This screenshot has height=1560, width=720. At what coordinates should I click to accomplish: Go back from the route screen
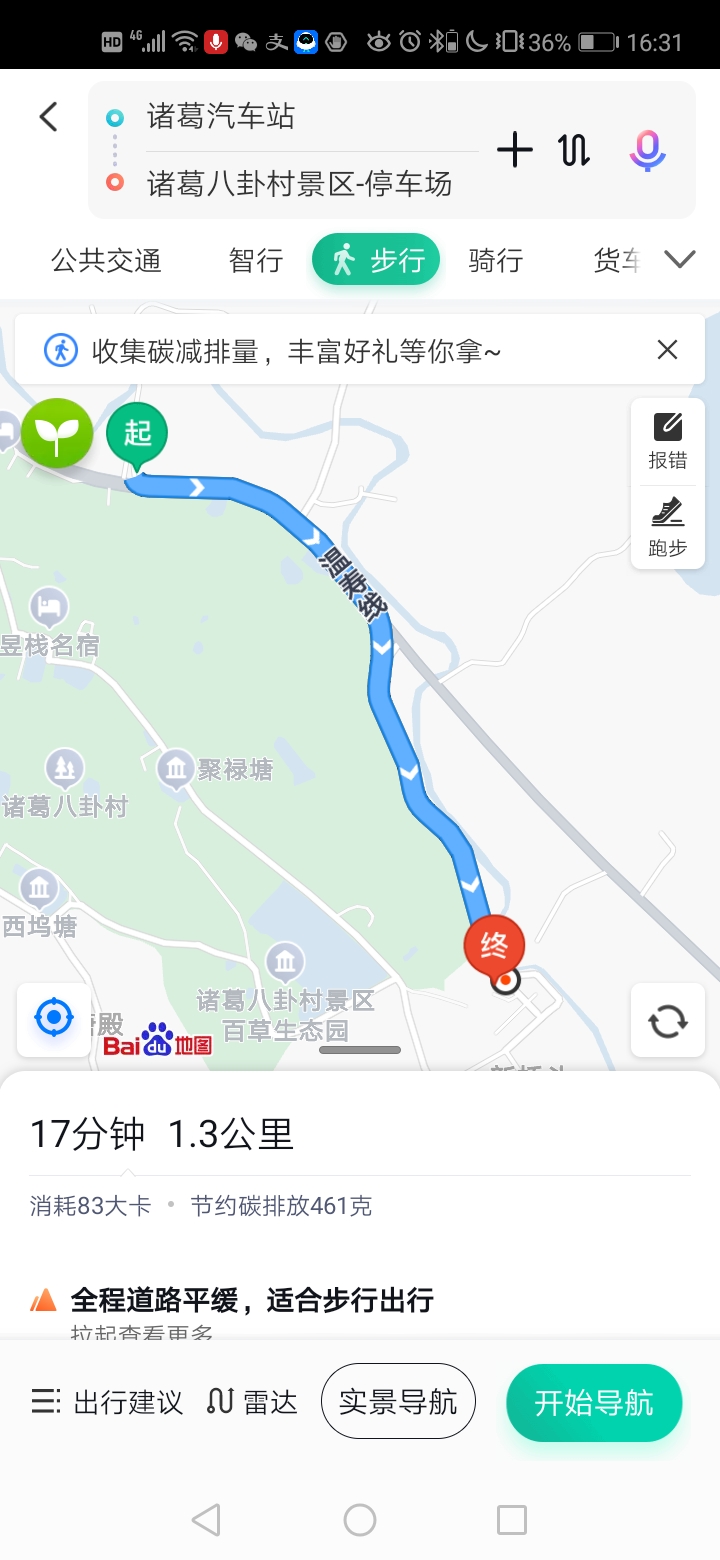pos(48,117)
